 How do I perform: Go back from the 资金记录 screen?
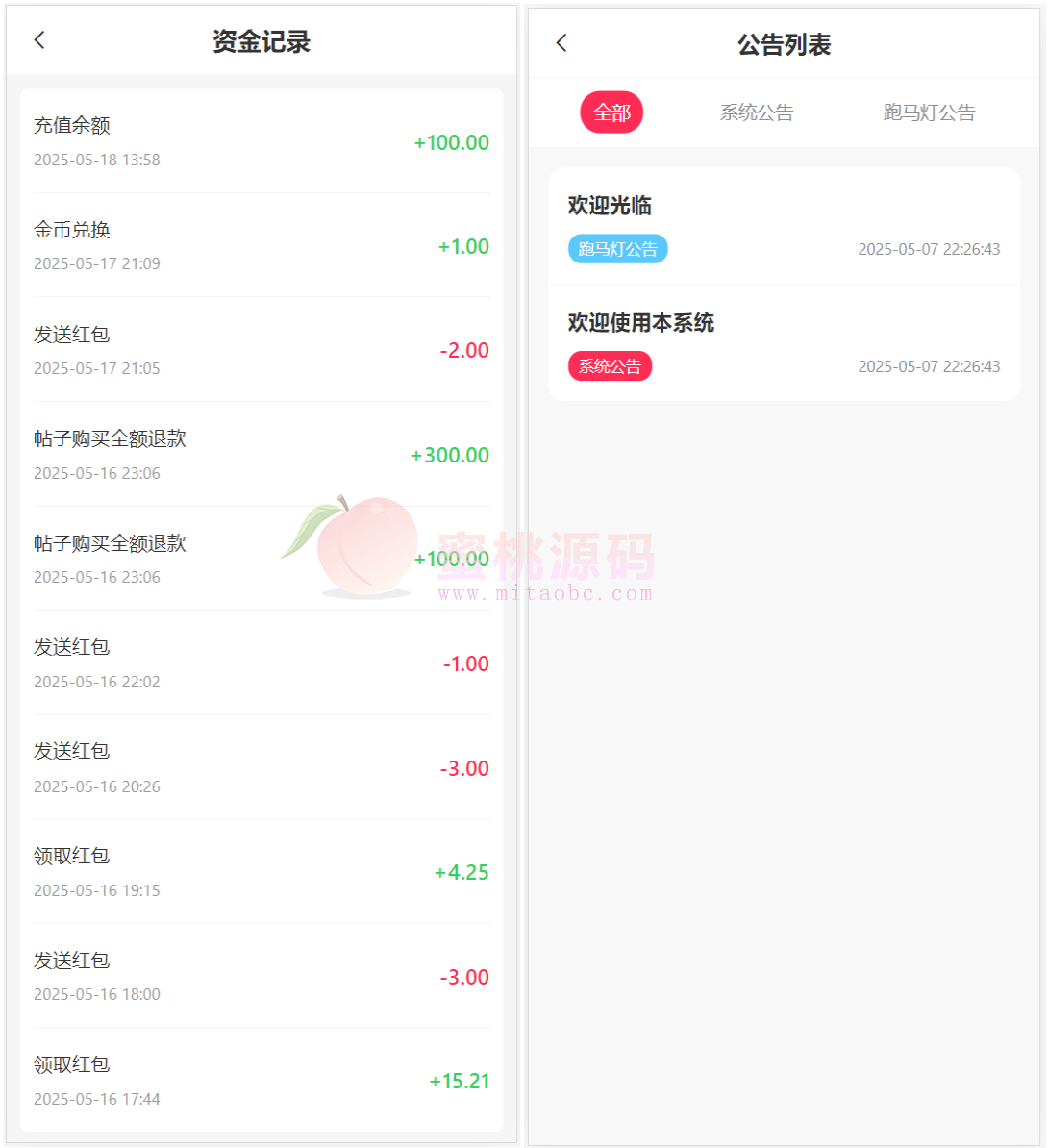(x=39, y=40)
